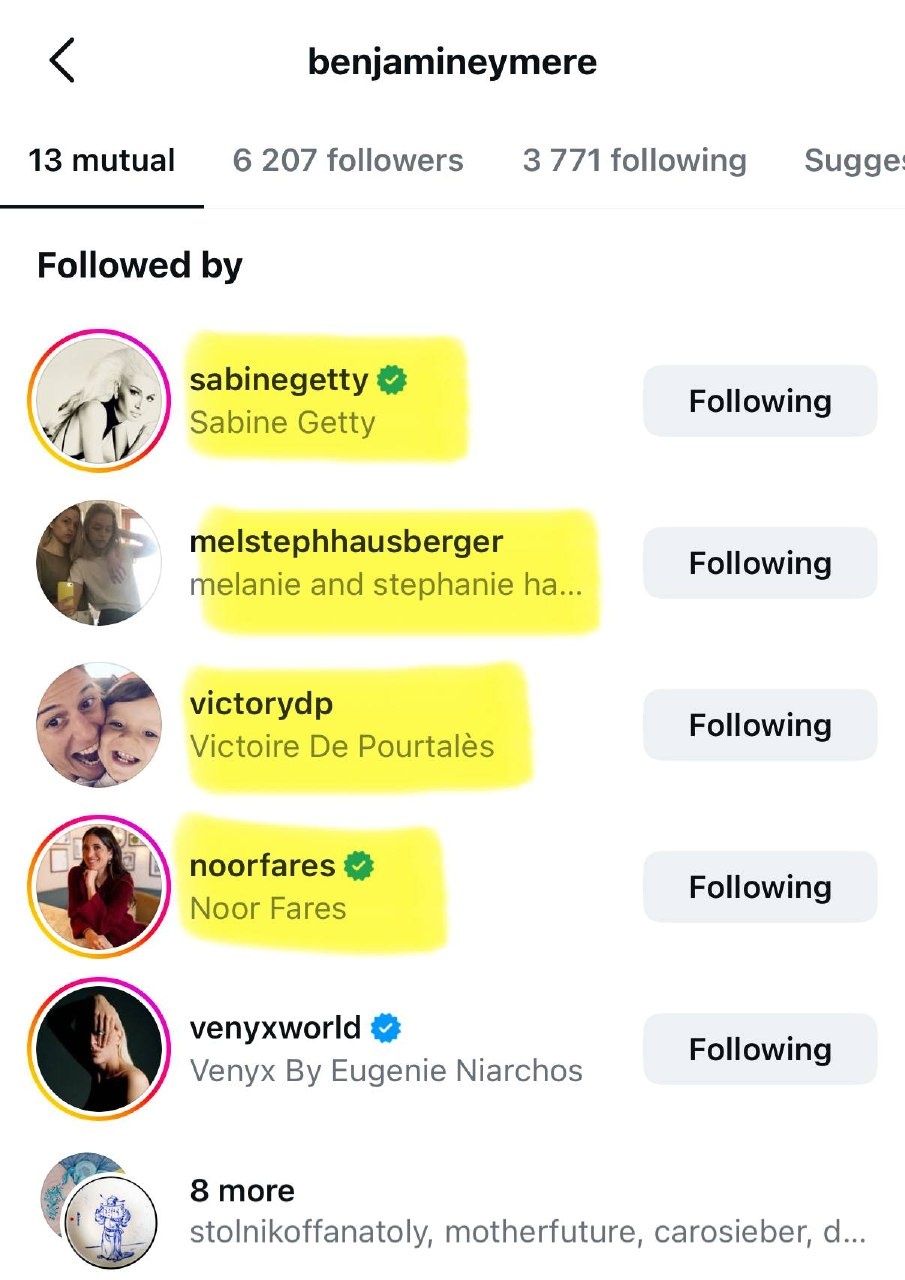Open noorfares's profile
The width and height of the screenshot is (905, 1280).
tap(263, 866)
